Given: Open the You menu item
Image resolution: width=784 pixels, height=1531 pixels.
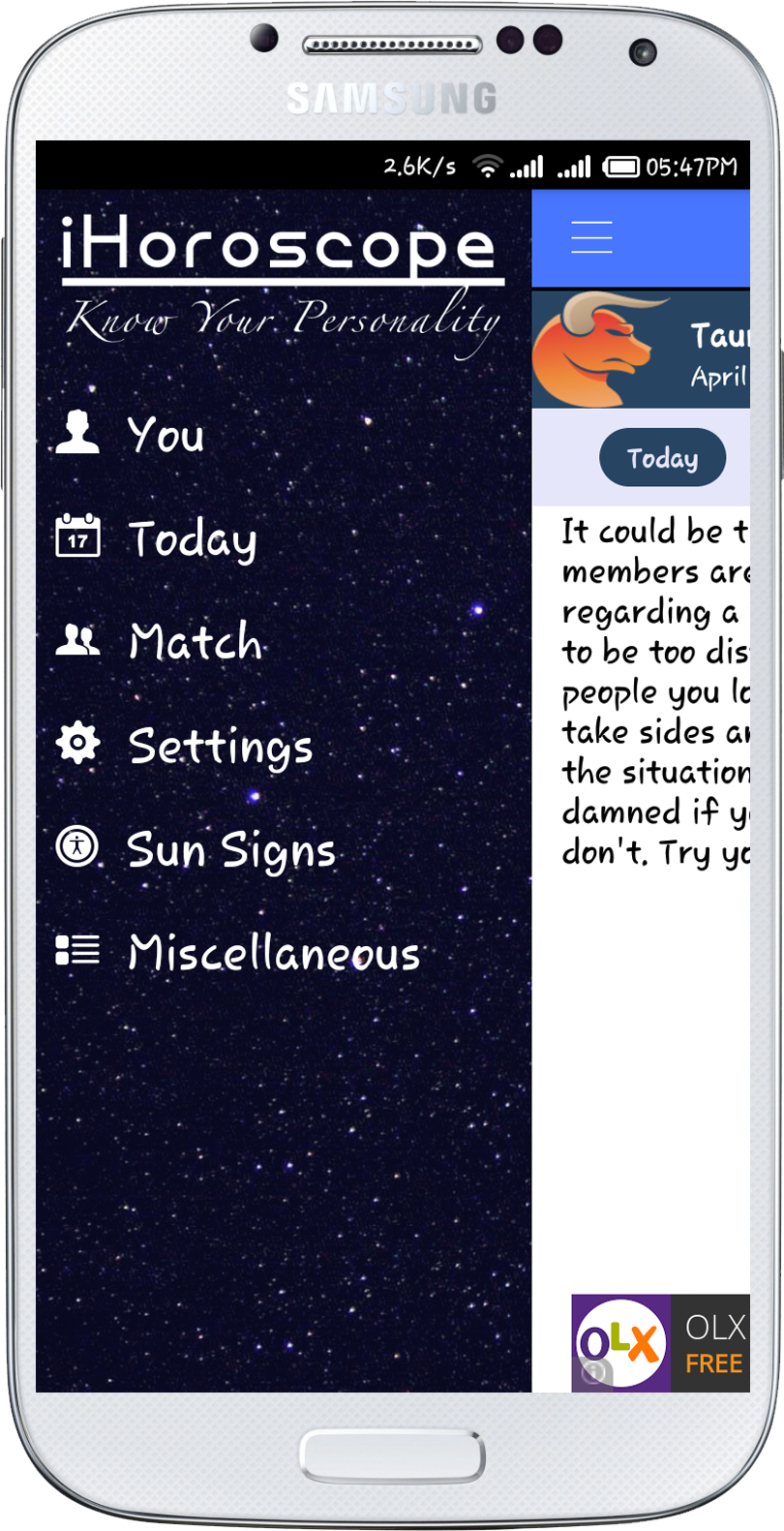Looking at the screenshot, I should [165, 435].
